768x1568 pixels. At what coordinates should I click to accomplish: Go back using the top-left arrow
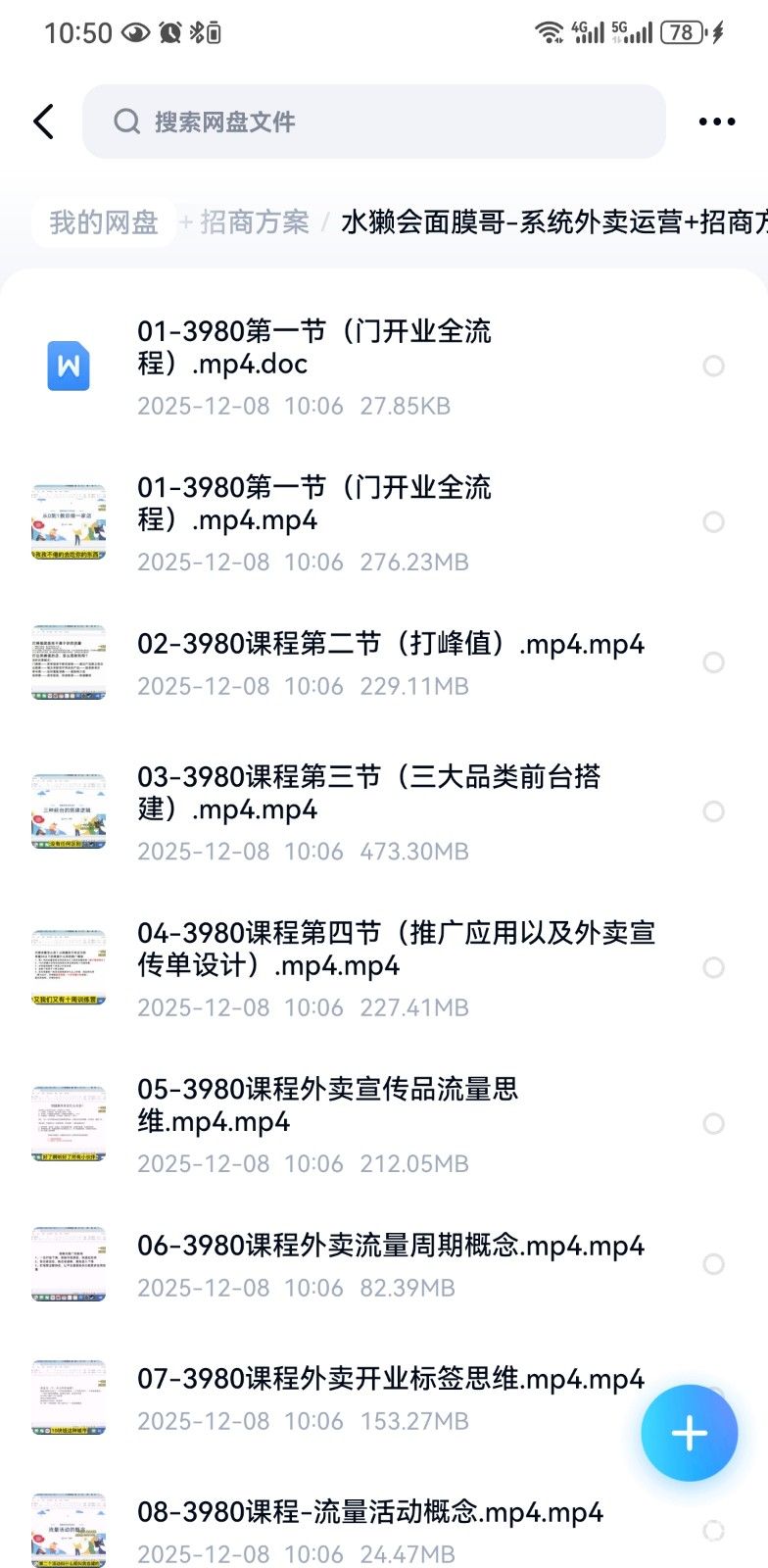(x=43, y=122)
